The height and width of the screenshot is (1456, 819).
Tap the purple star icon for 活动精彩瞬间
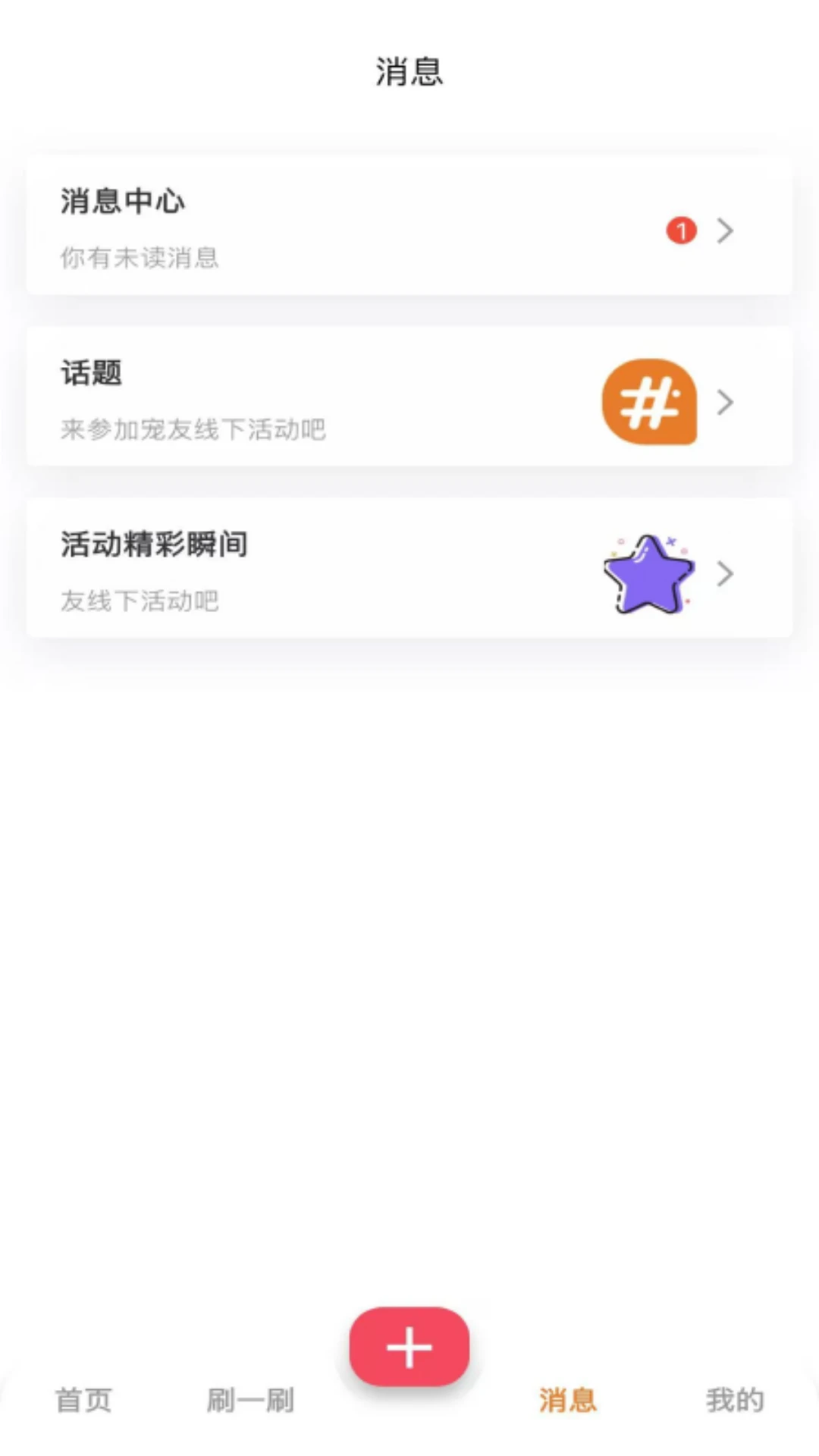click(x=648, y=574)
